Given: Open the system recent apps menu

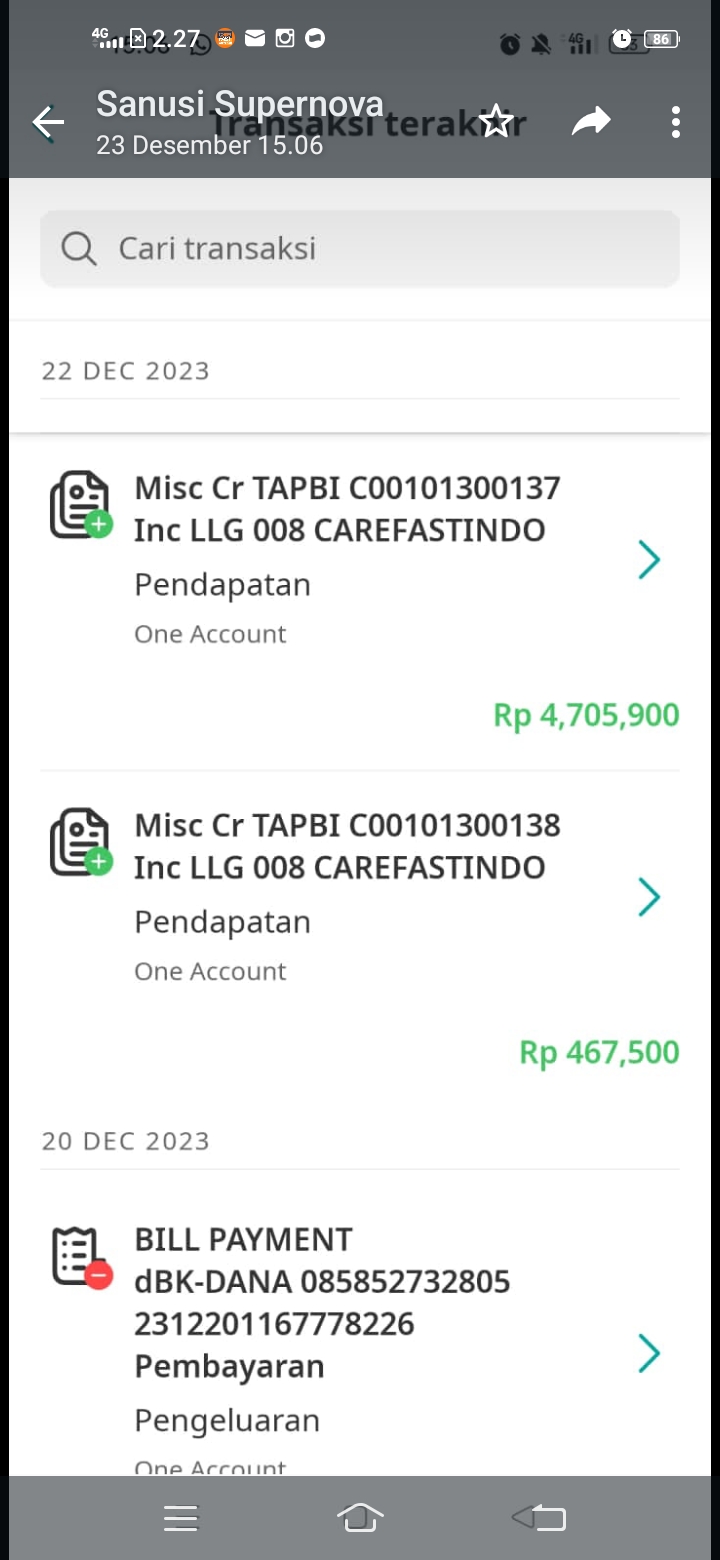Looking at the screenshot, I should [181, 1518].
